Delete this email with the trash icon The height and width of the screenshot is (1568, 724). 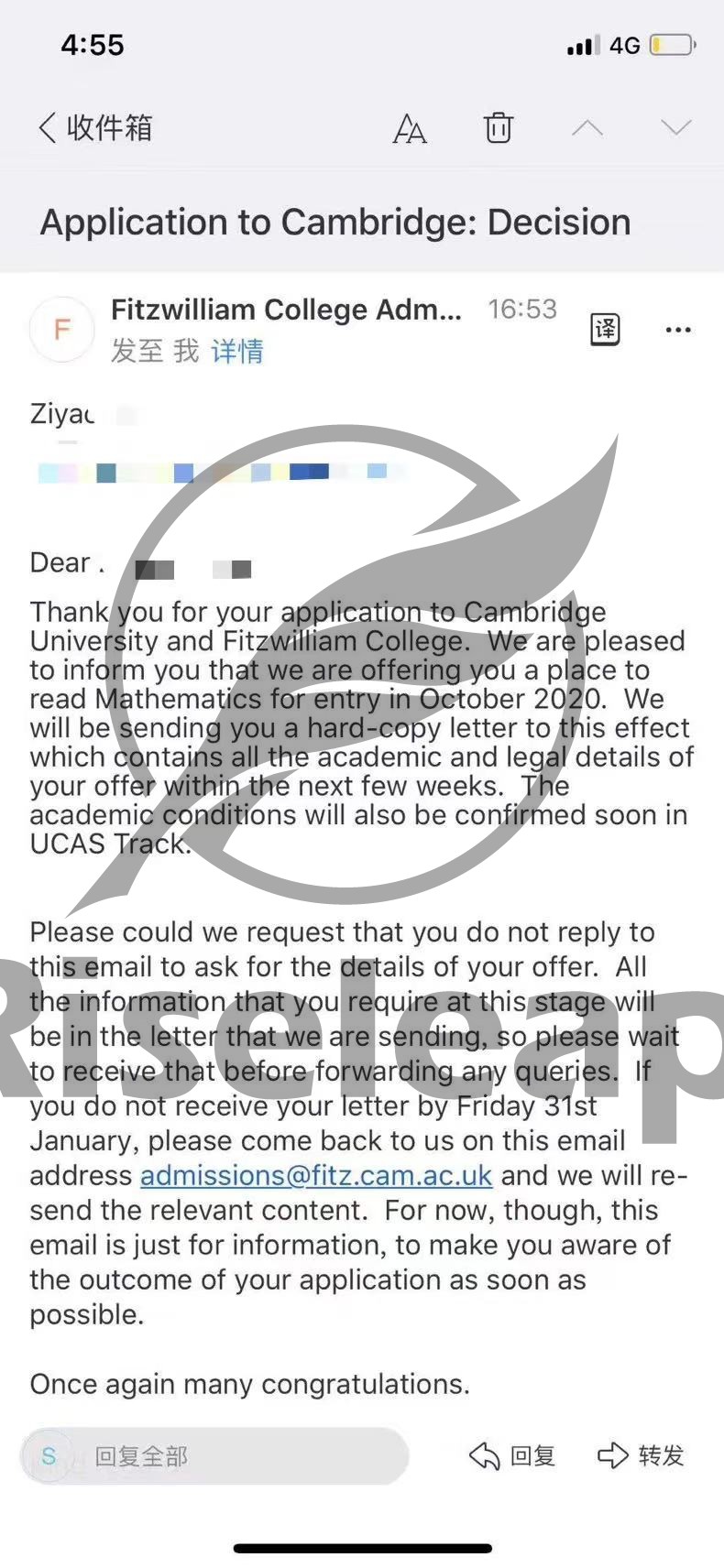tap(499, 128)
